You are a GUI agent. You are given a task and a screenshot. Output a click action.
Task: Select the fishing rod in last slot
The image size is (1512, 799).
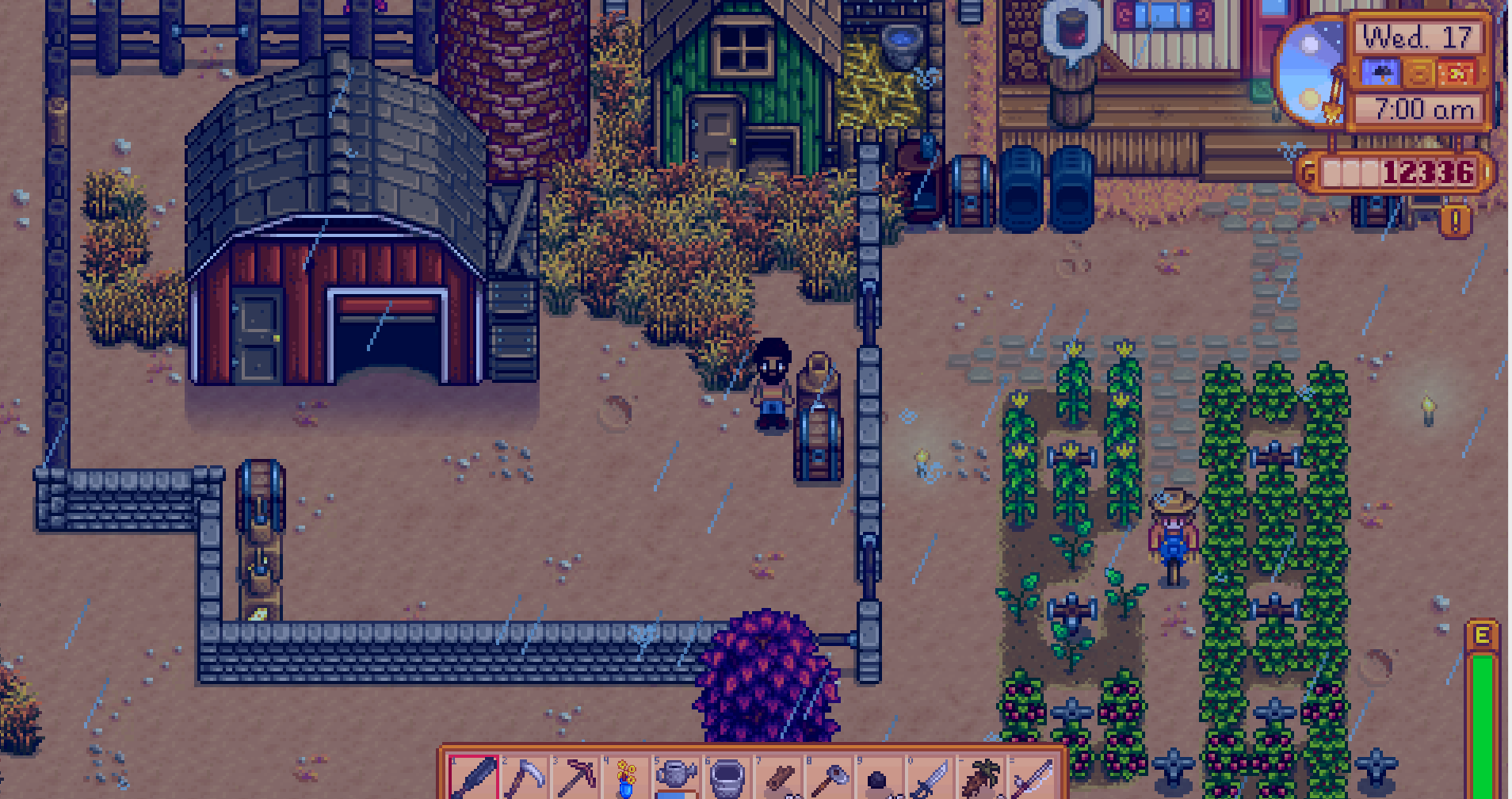[x=1031, y=778]
